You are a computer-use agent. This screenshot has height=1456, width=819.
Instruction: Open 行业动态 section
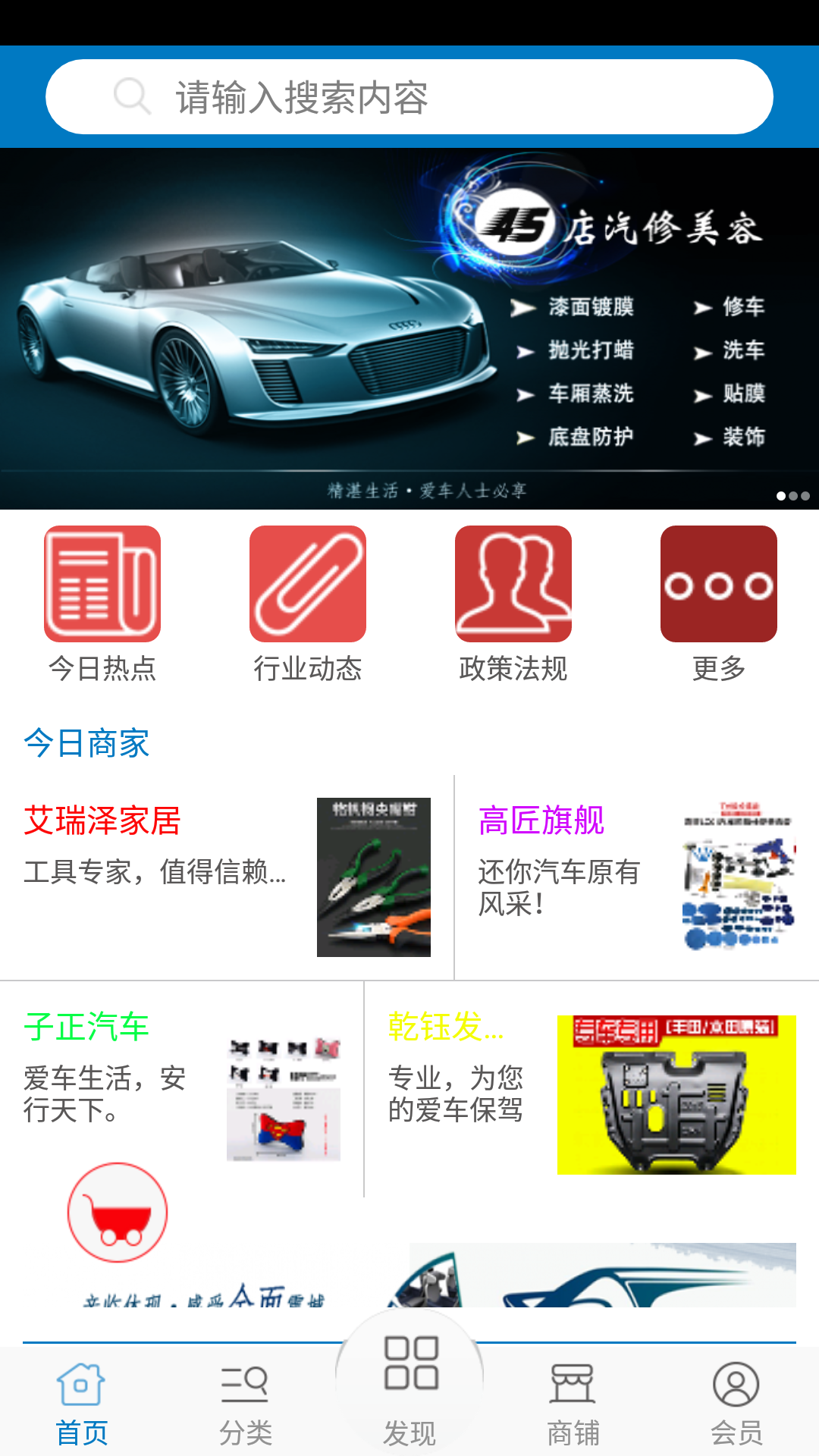(x=308, y=604)
